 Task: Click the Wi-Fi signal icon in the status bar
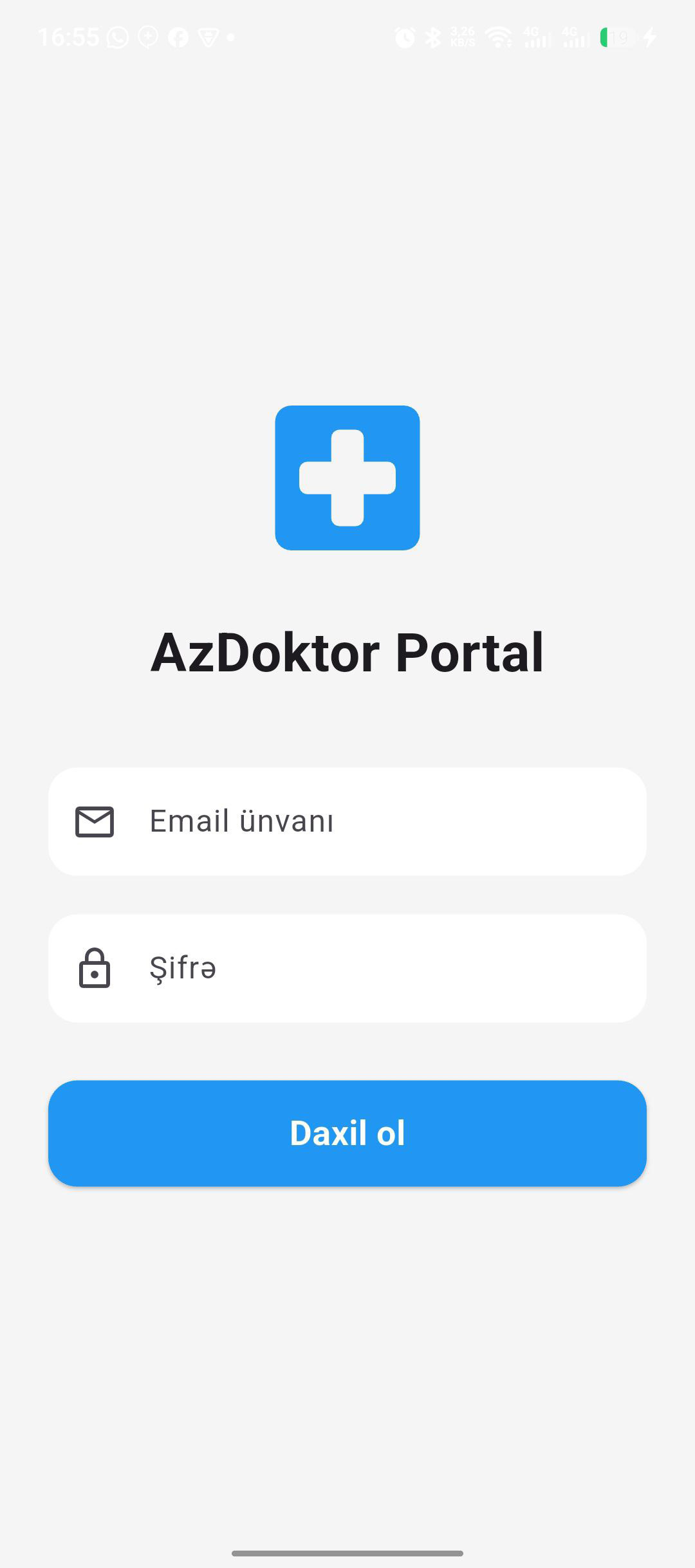pos(499,37)
